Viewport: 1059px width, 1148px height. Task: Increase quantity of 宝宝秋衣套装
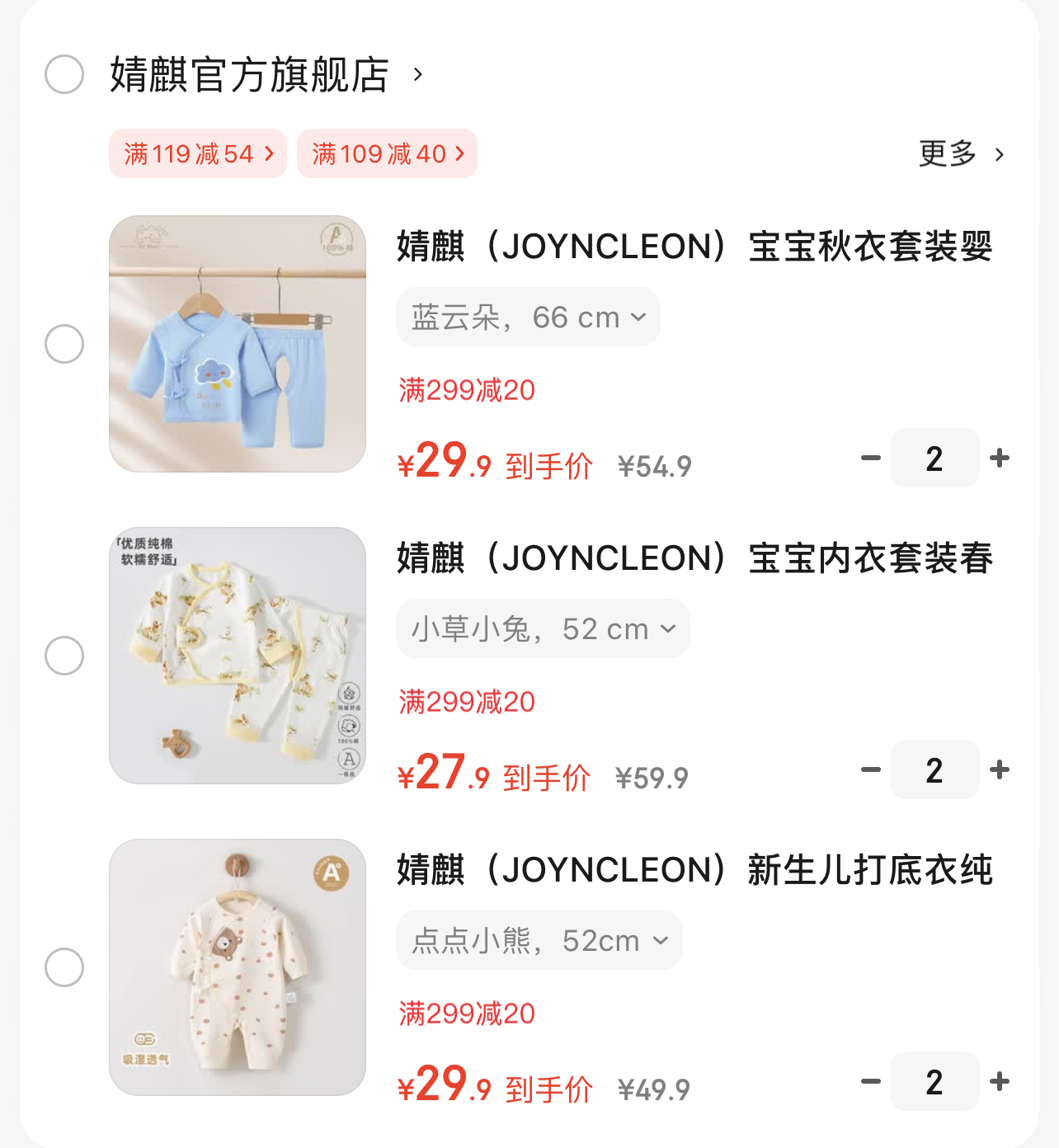pos(1000,458)
